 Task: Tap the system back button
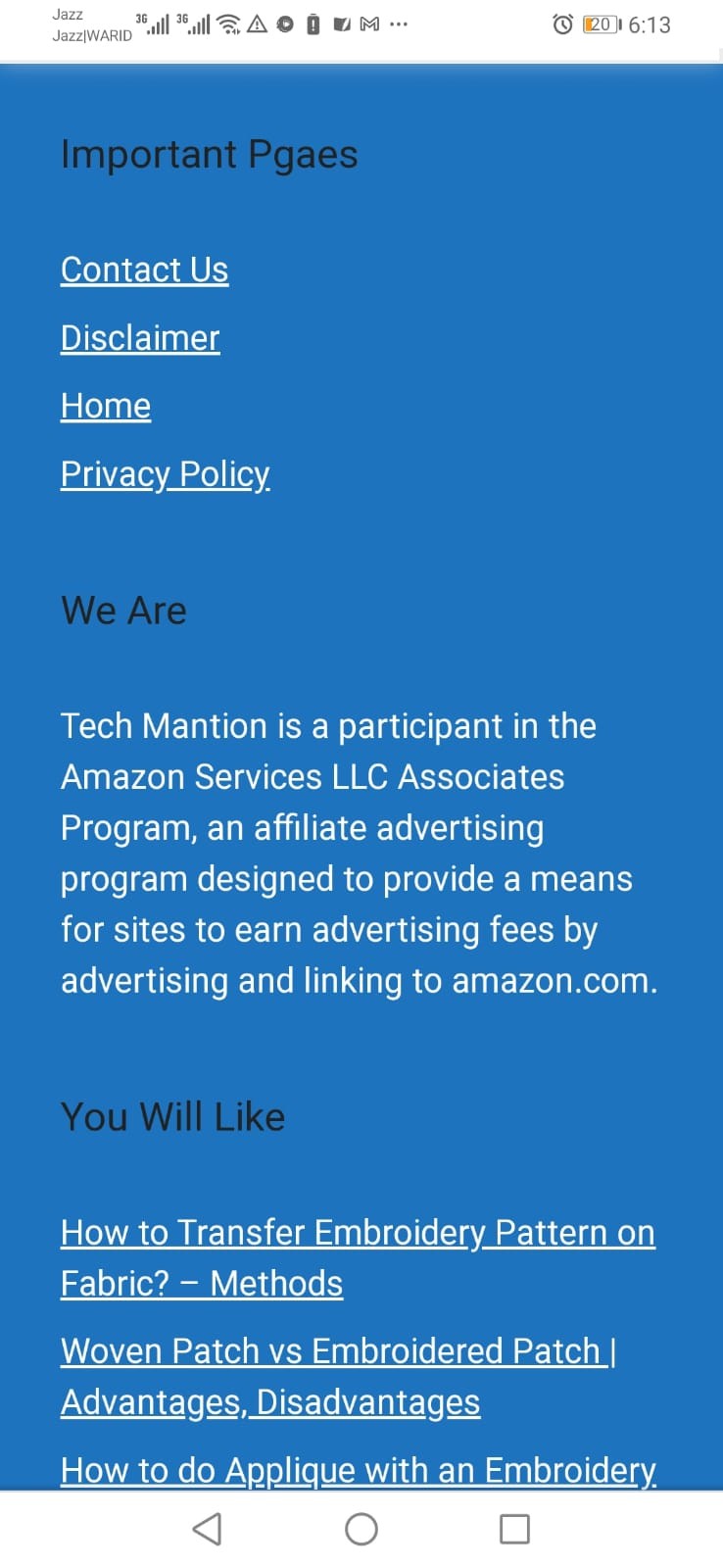(207, 1529)
